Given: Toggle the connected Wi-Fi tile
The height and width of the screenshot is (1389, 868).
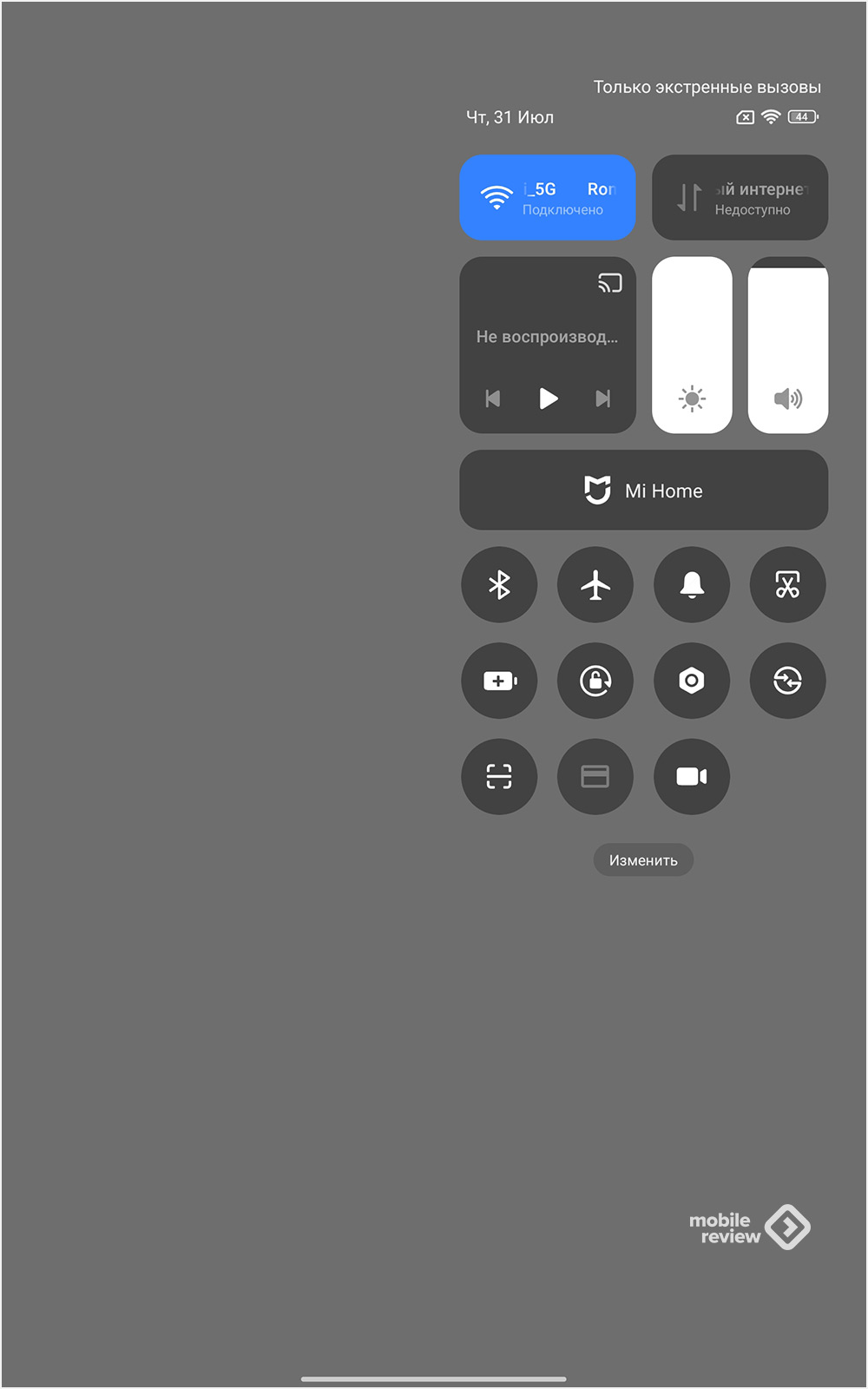Looking at the screenshot, I should coord(548,198).
